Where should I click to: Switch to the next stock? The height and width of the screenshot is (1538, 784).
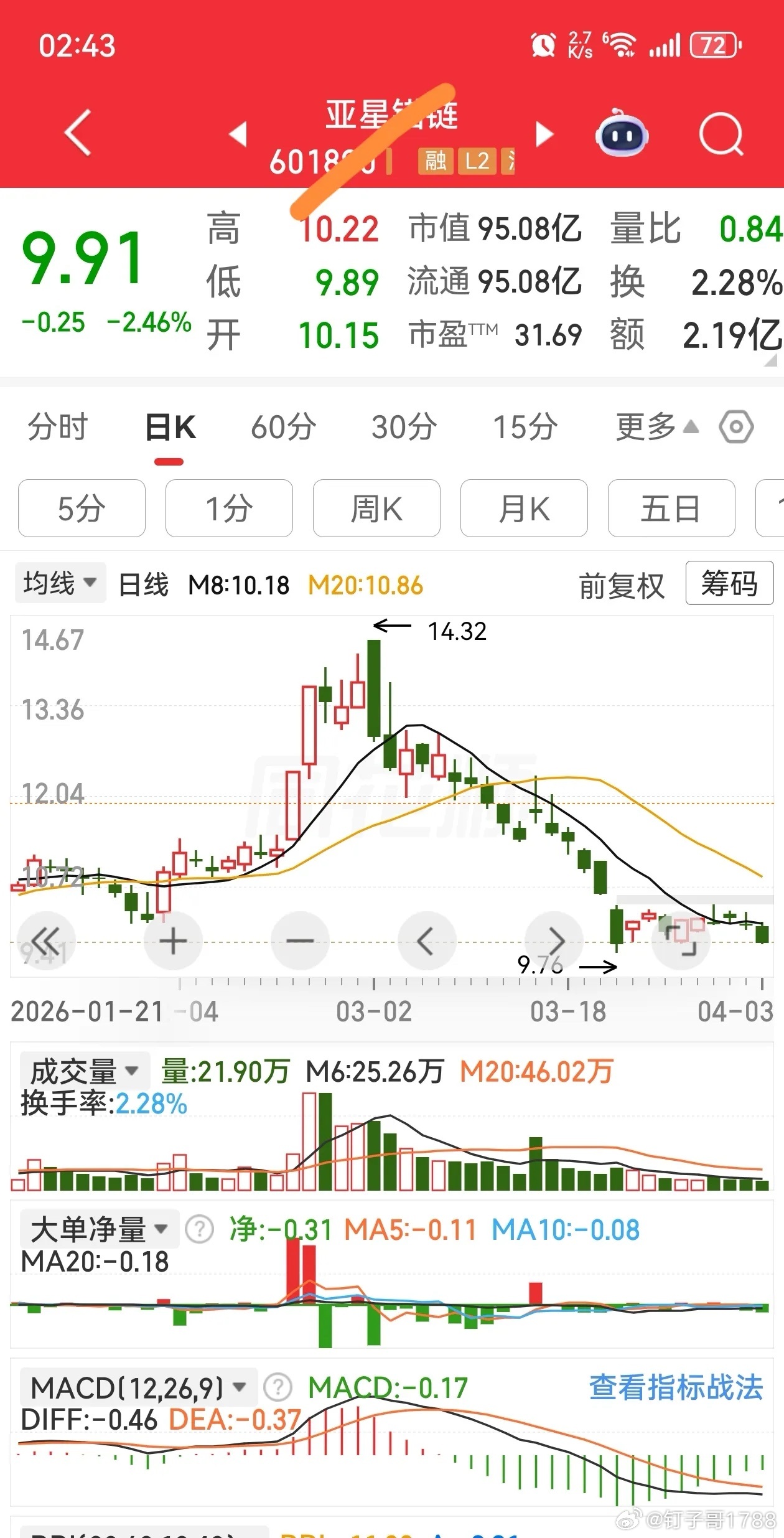544,134
